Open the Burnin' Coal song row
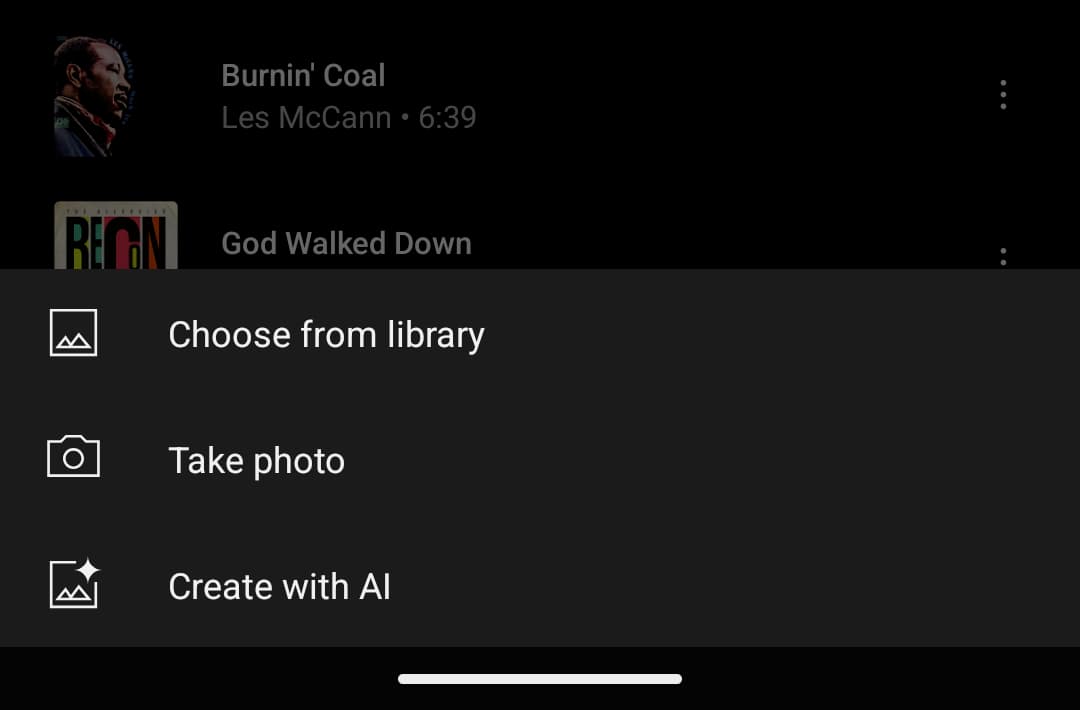Image resolution: width=1080 pixels, height=710 pixels. (540, 96)
